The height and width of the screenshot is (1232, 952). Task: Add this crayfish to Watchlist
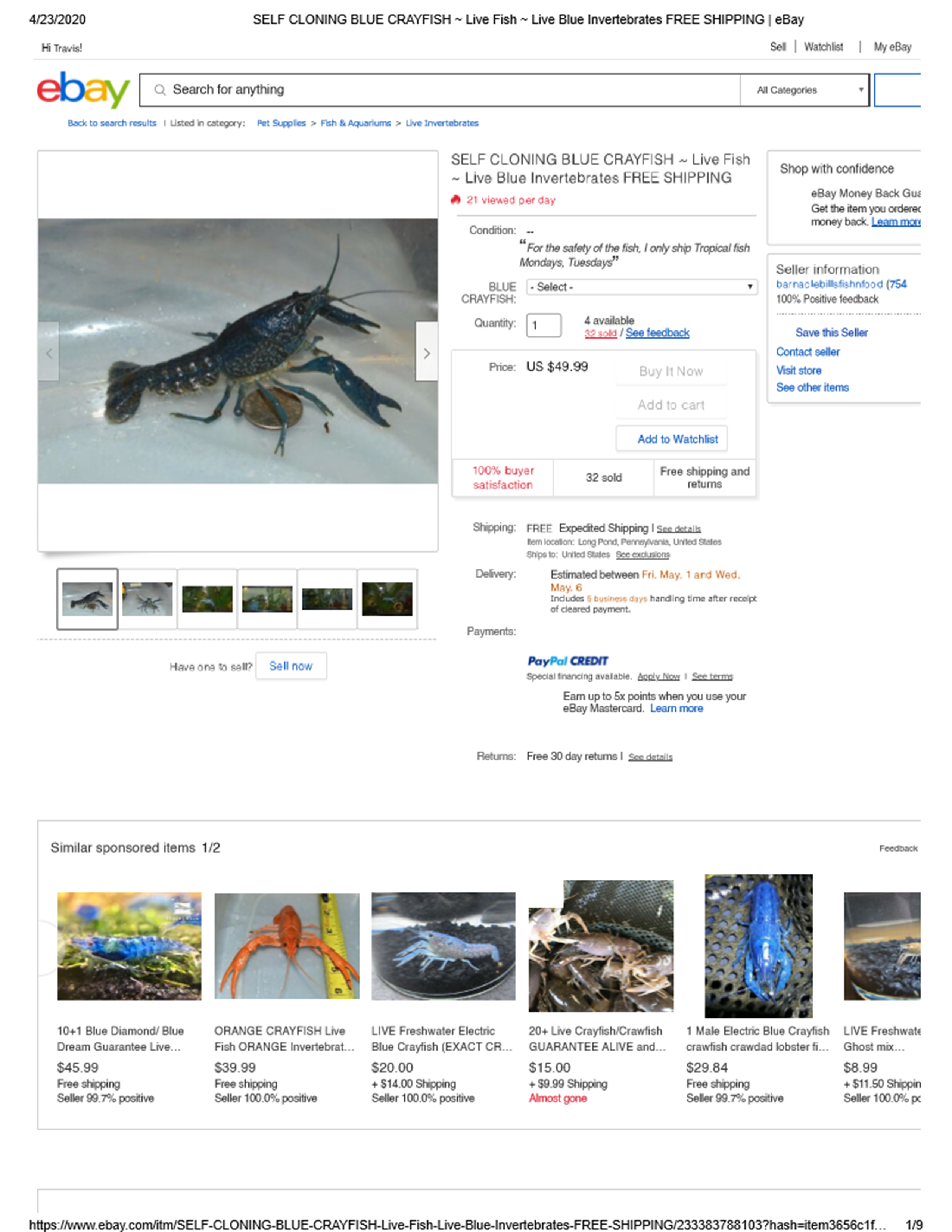coord(671,439)
